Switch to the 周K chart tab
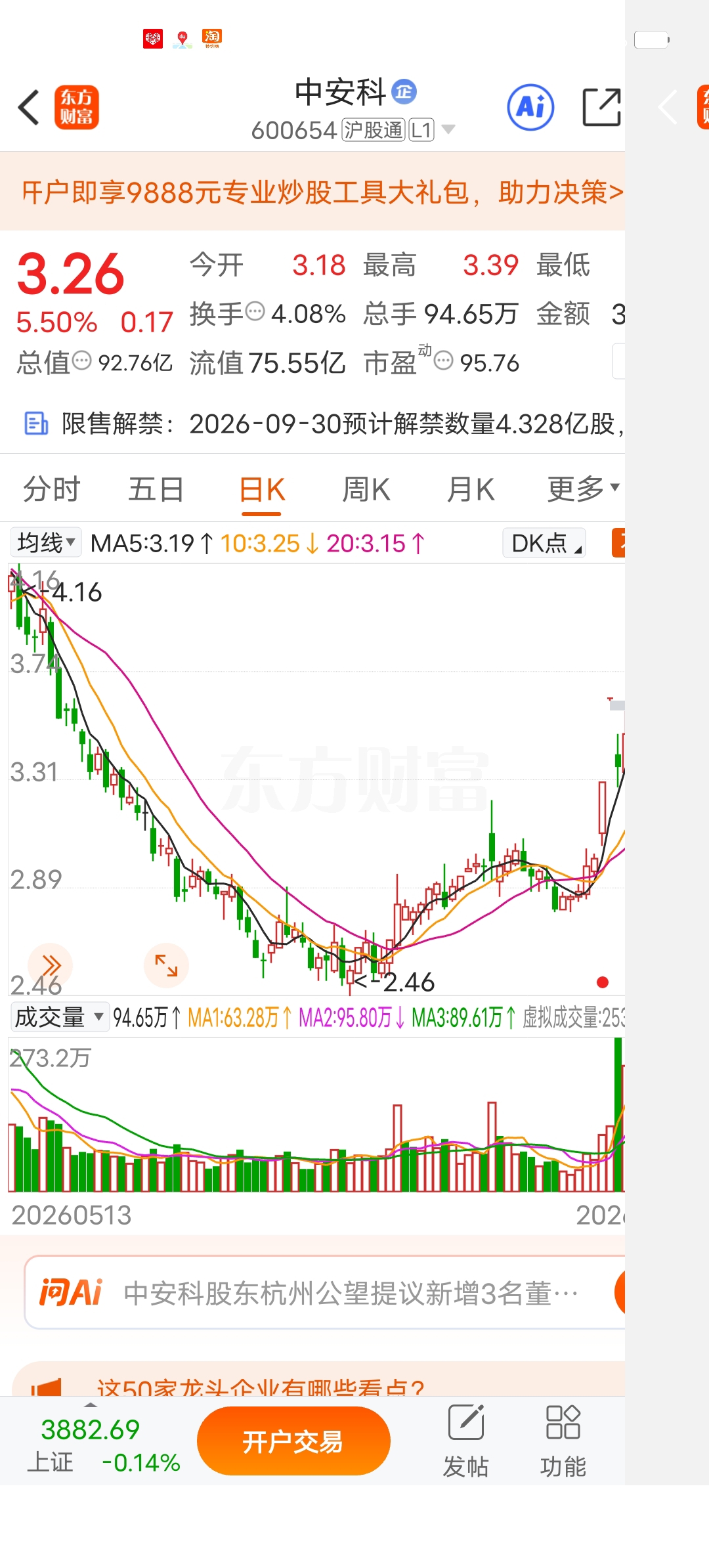The height and width of the screenshot is (1568, 709). pyautogui.click(x=366, y=490)
